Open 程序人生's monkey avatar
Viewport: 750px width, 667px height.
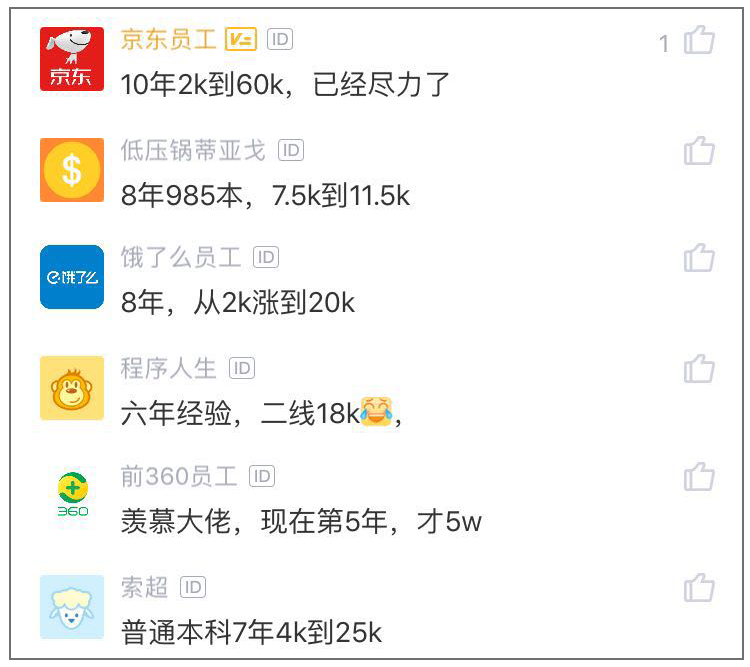pyautogui.click(x=72, y=387)
